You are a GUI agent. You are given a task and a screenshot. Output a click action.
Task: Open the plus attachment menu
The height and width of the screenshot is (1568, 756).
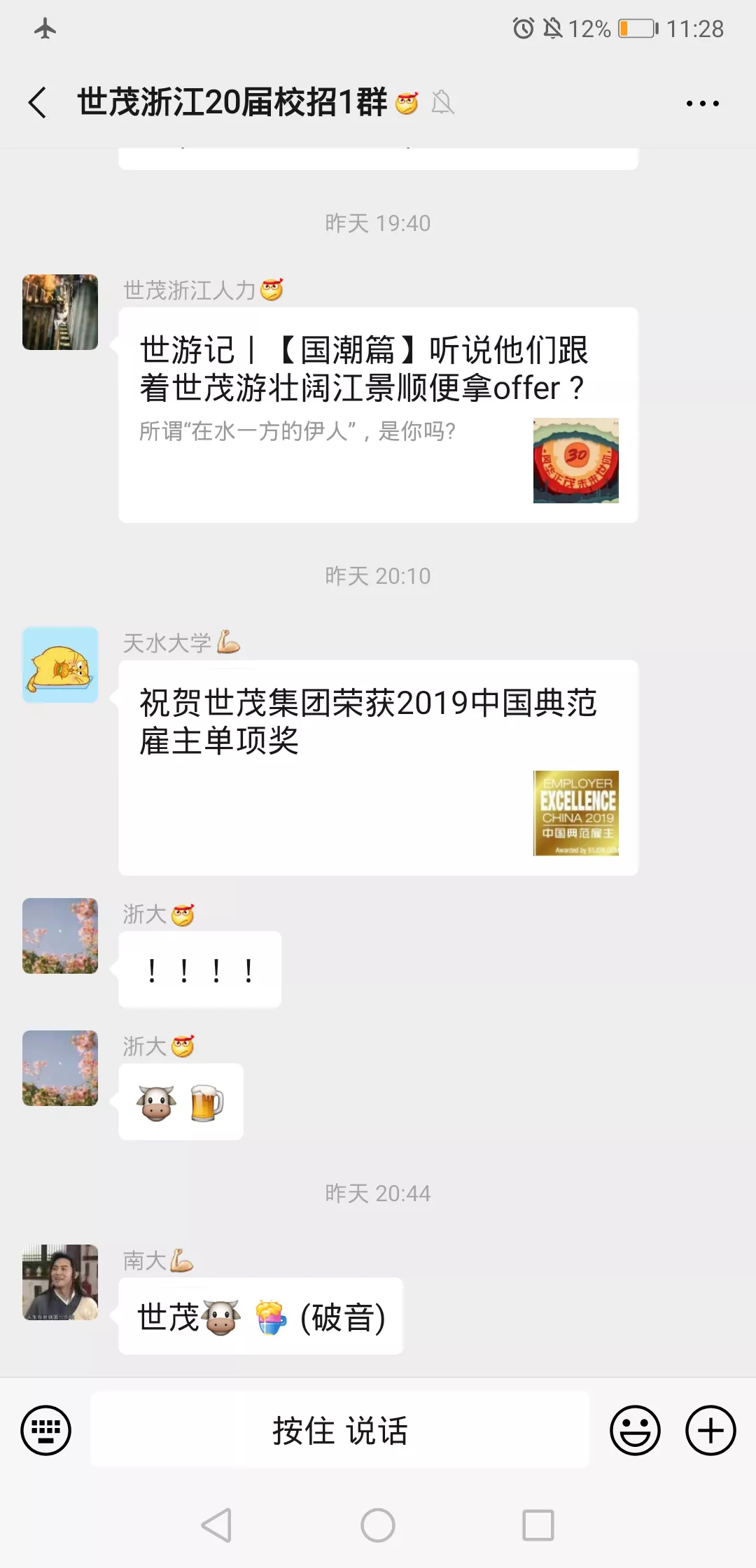[x=710, y=1429]
